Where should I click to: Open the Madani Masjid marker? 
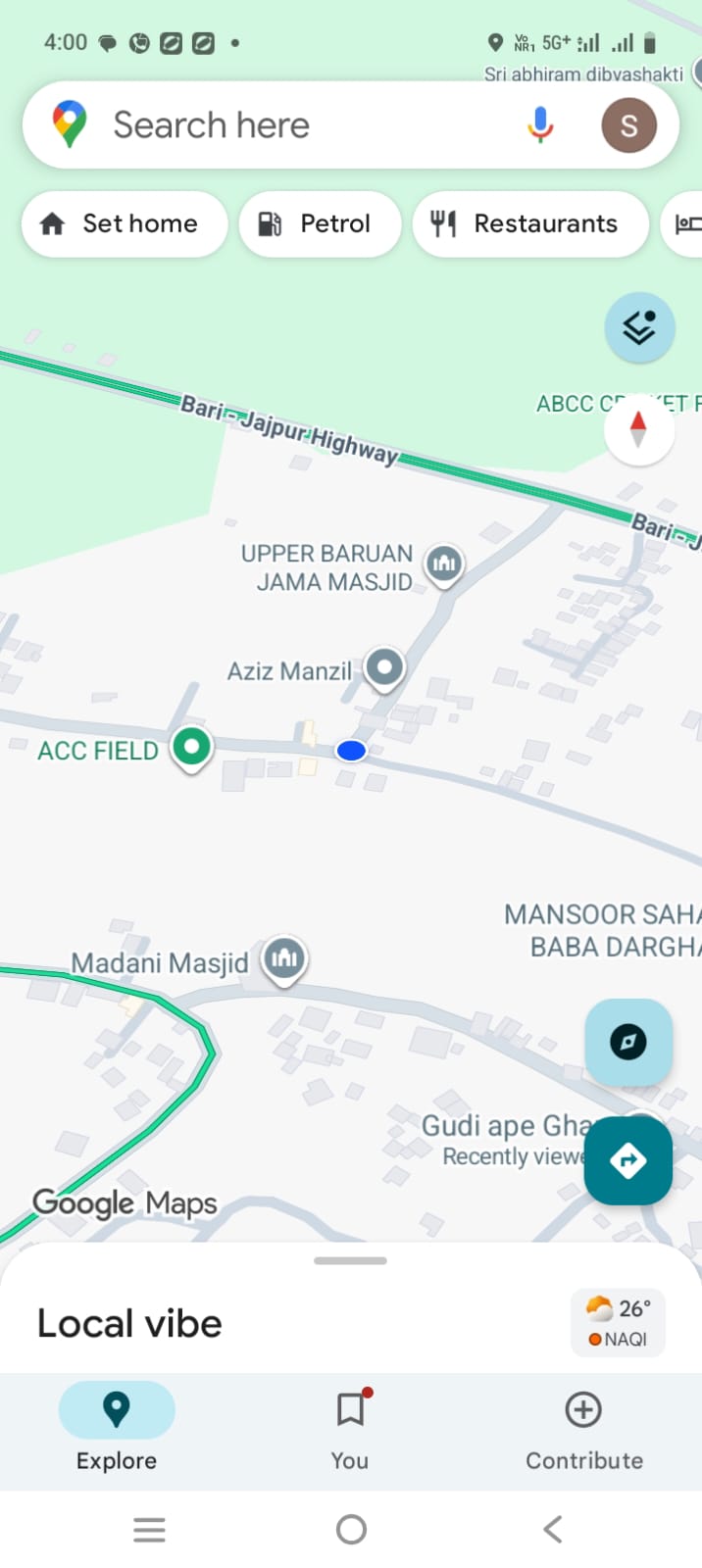click(x=284, y=957)
